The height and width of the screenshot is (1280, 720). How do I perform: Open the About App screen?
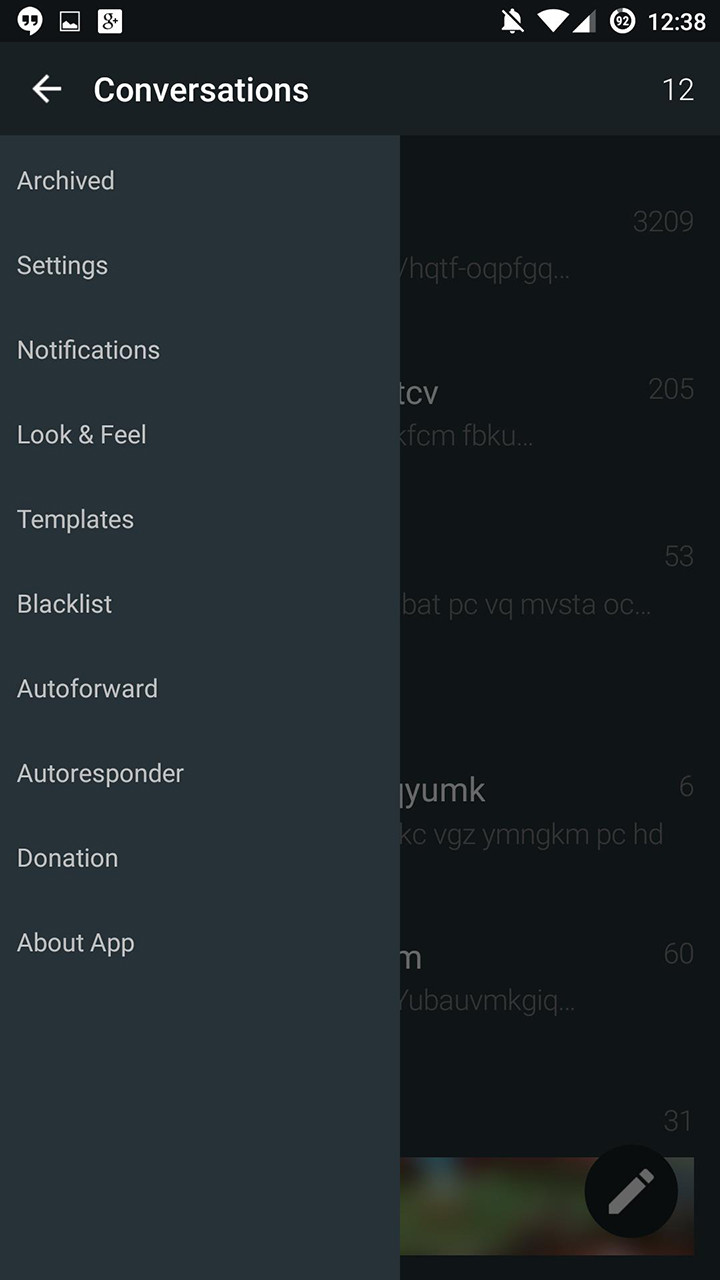point(75,942)
